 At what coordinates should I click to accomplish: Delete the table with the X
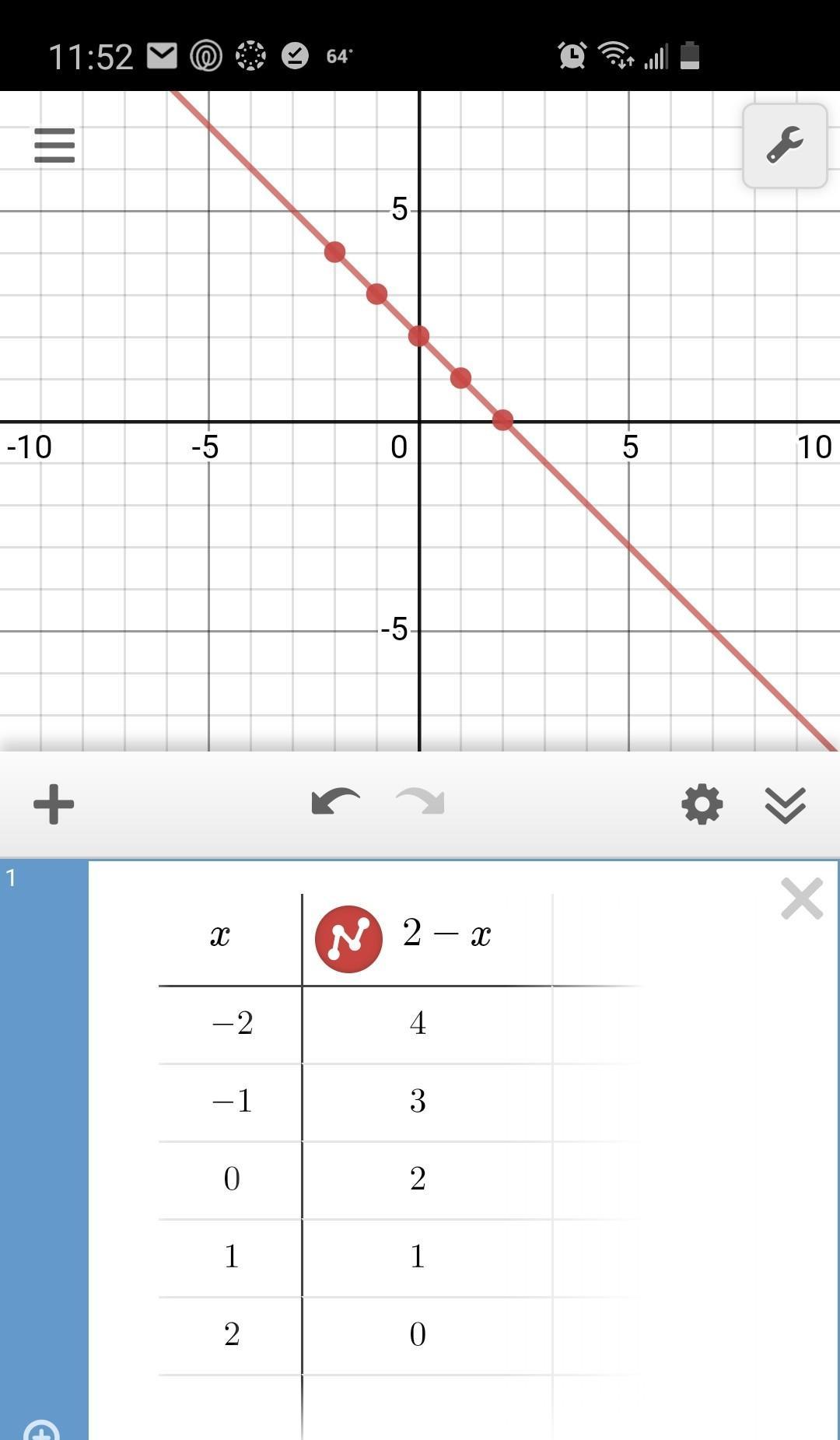tap(802, 899)
